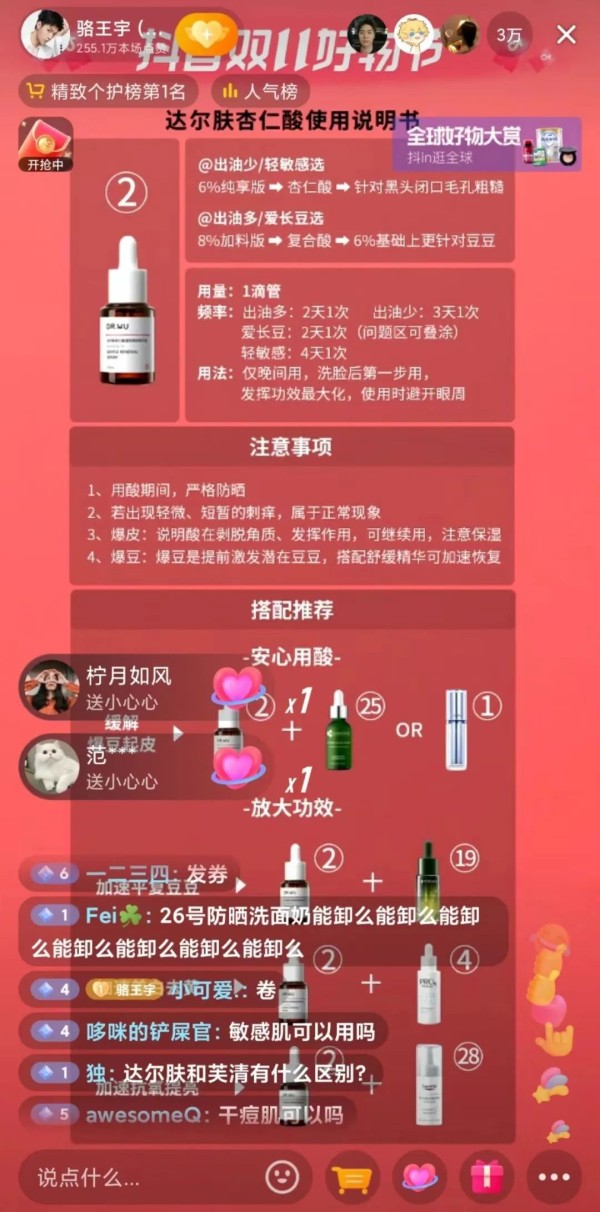Open 精致个护榜第1名 ranking
Image resolution: width=600 pixels, height=1212 pixels.
click(x=105, y=92)
